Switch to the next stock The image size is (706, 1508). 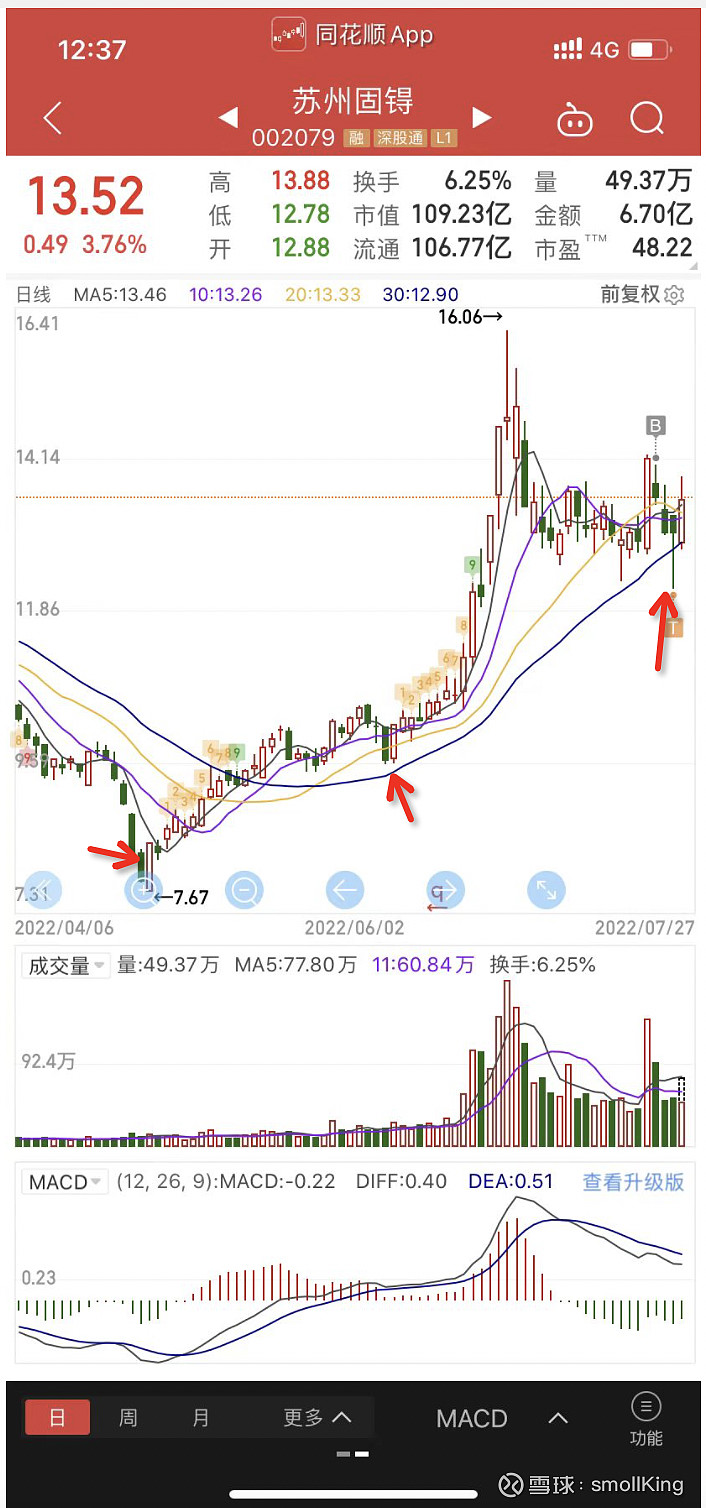click(x=482, y=118)
